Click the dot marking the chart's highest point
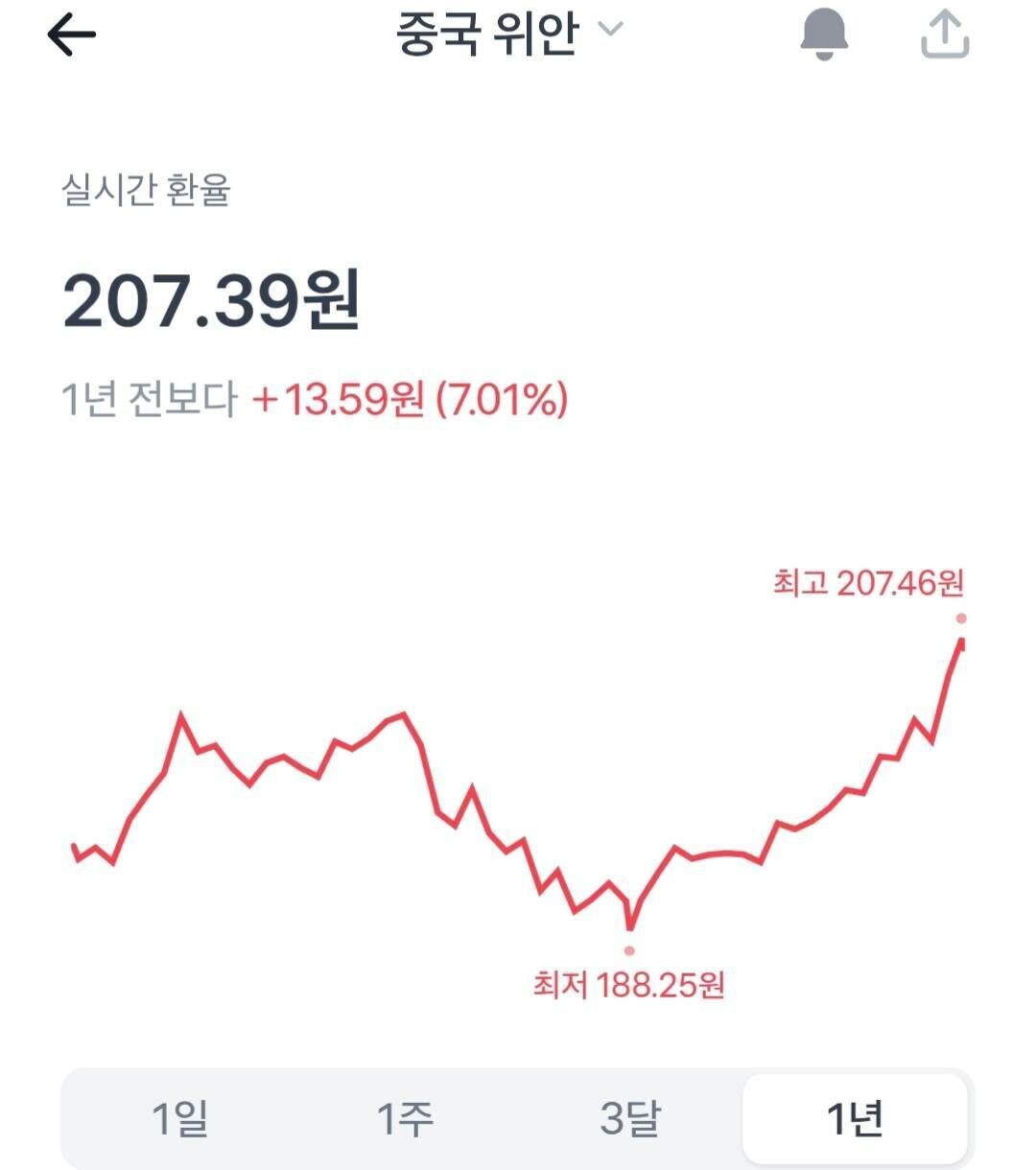This screenshot has height=1170, width=1036. coord(962,619)
